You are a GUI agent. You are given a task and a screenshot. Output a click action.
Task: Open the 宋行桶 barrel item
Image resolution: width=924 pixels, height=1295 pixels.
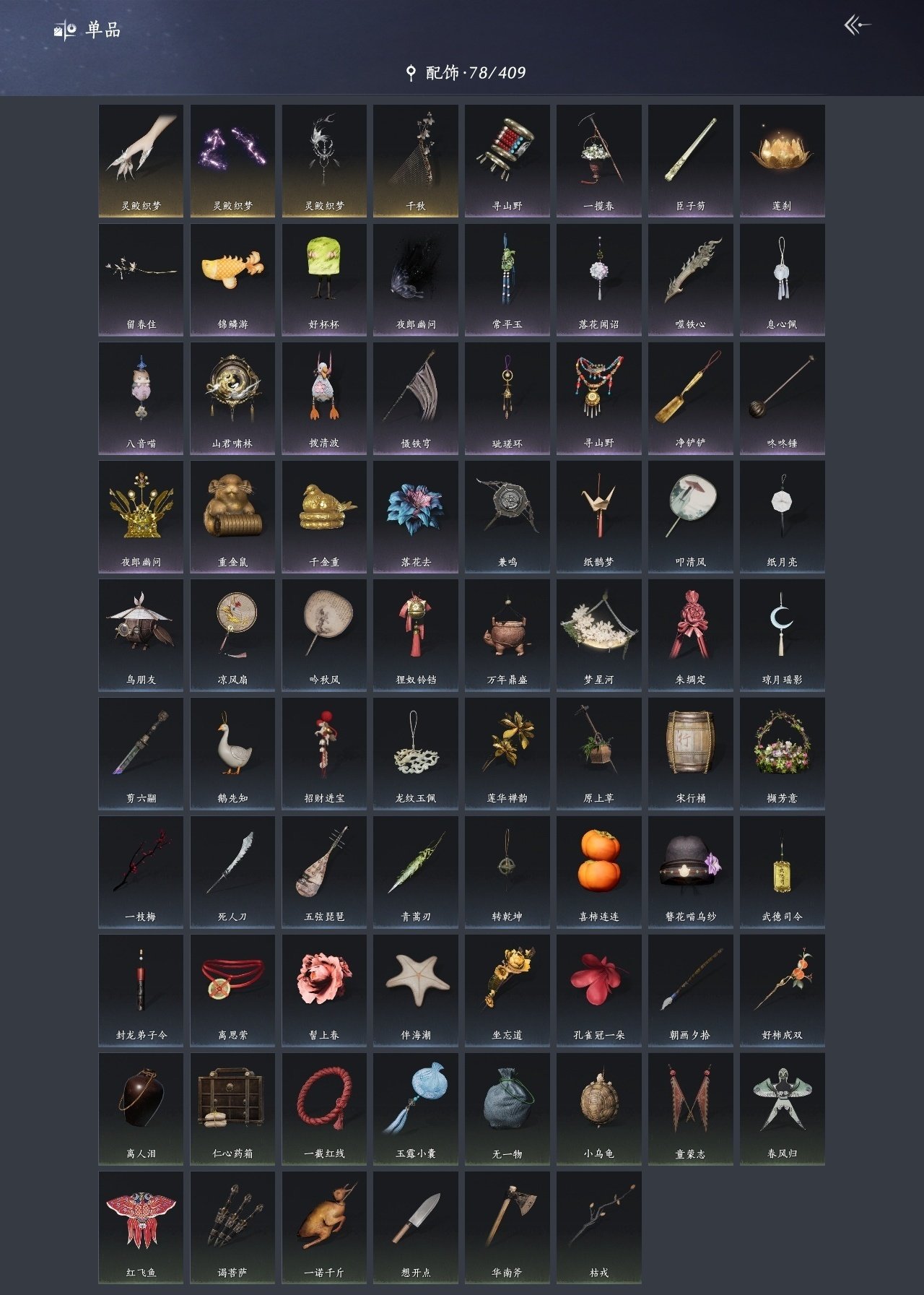click(x=690, y=753)
